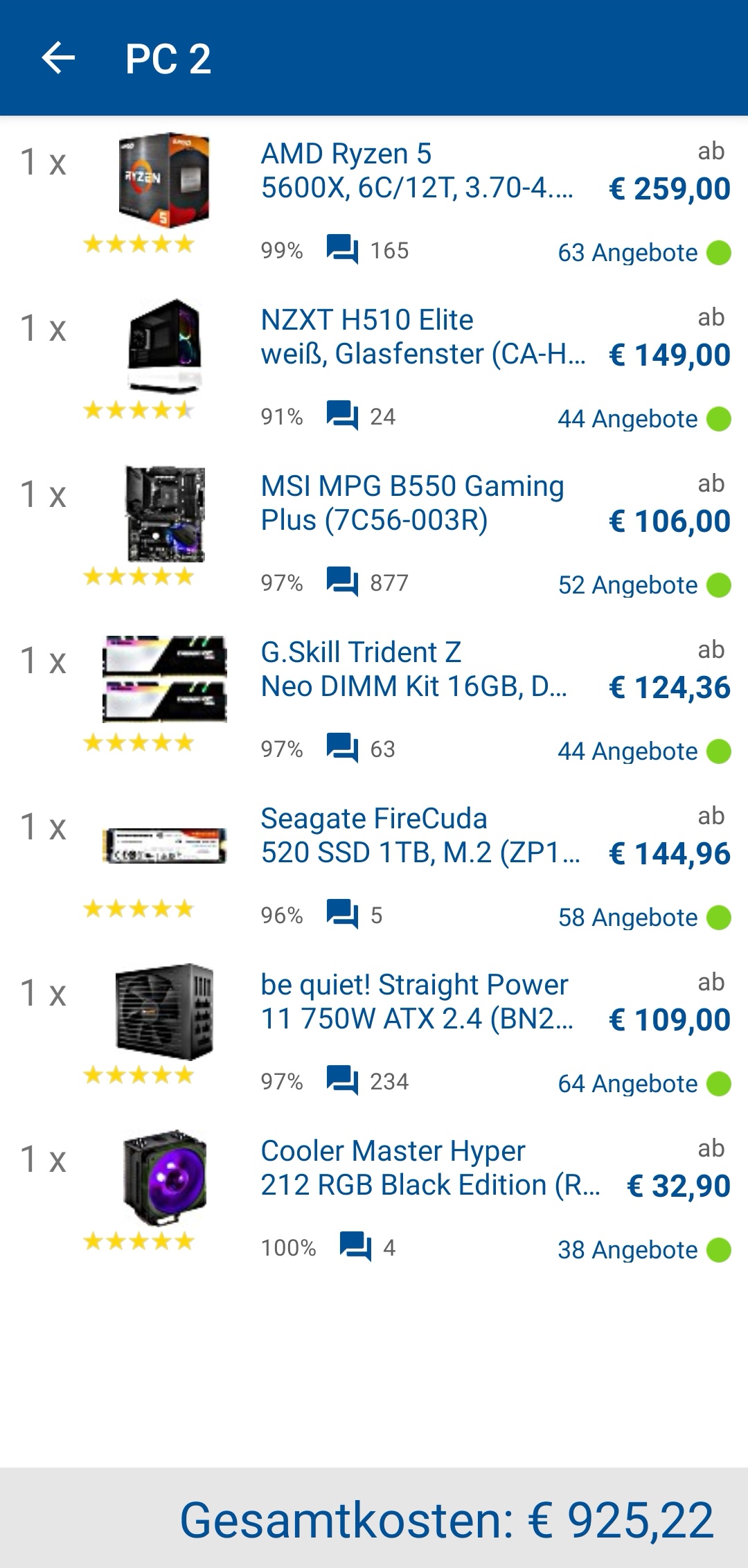Go back from PC 2 list
Screen dimensions: 748x1568
click(58, 58)
